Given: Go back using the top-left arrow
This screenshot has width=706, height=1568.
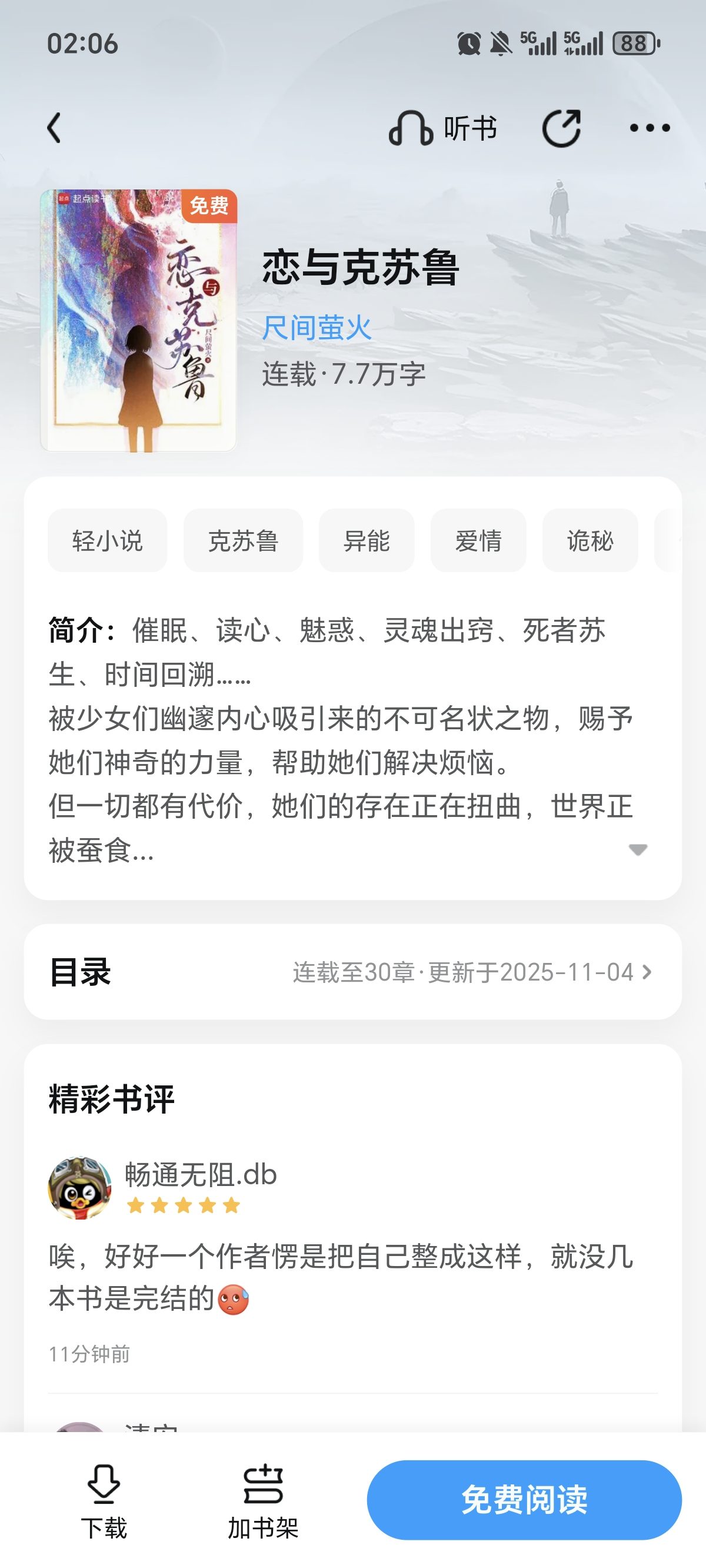Looking at the screenshot, I should coord(55,128).
